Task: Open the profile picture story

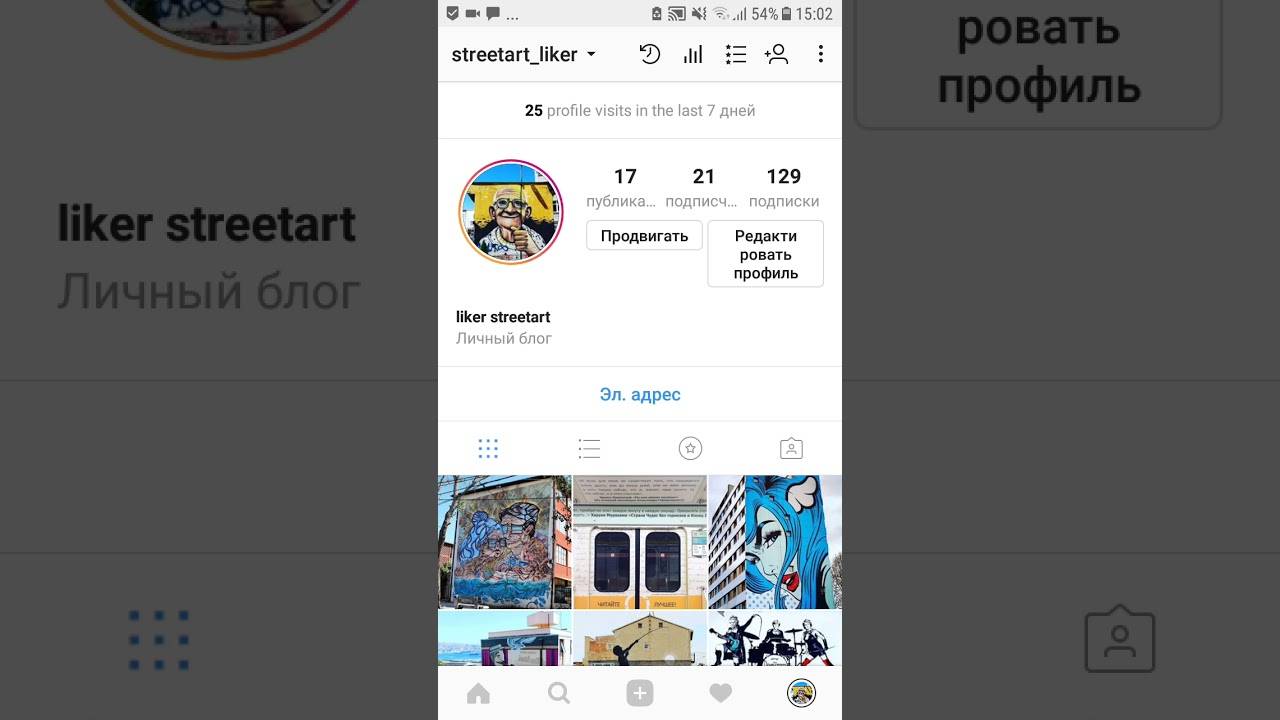Action: click(511, 212)
